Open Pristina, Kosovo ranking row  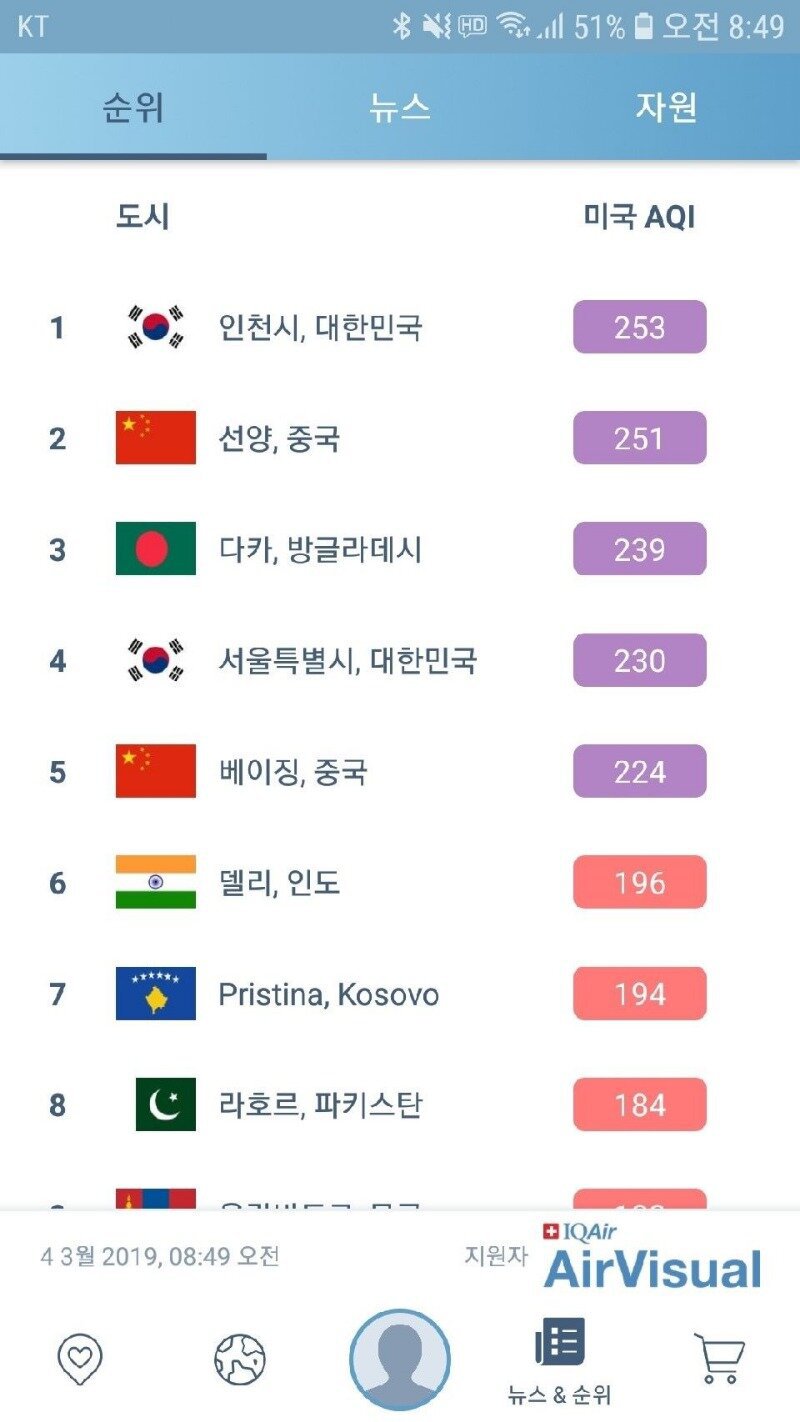400,994
